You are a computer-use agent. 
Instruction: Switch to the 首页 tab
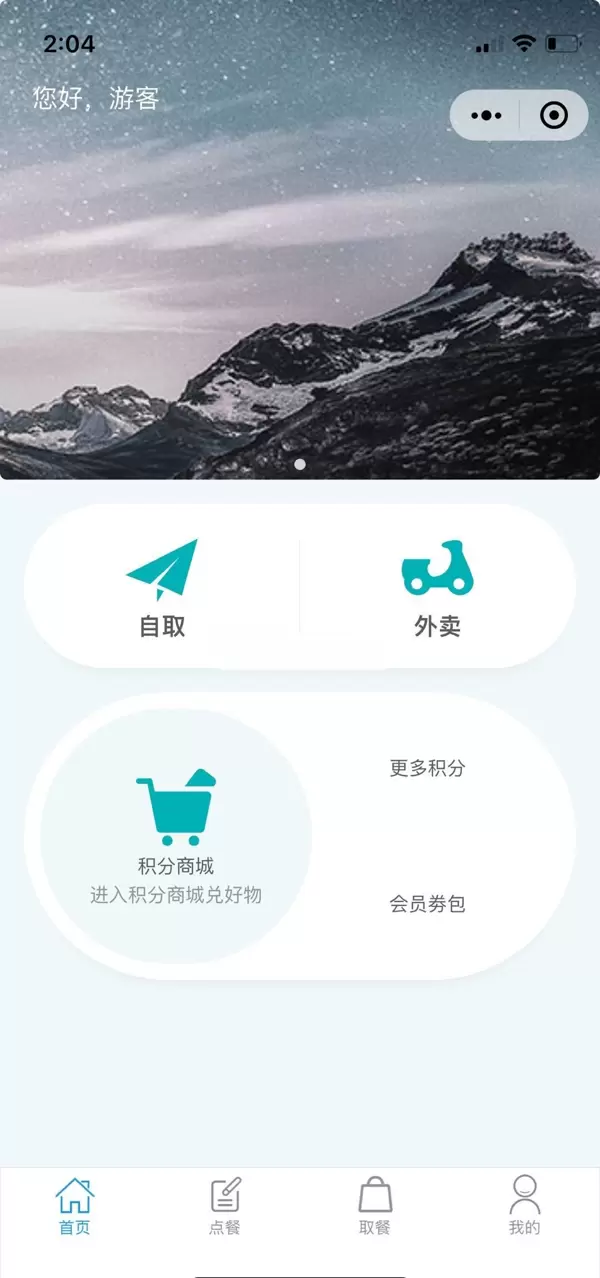(x=75, y=1206)
